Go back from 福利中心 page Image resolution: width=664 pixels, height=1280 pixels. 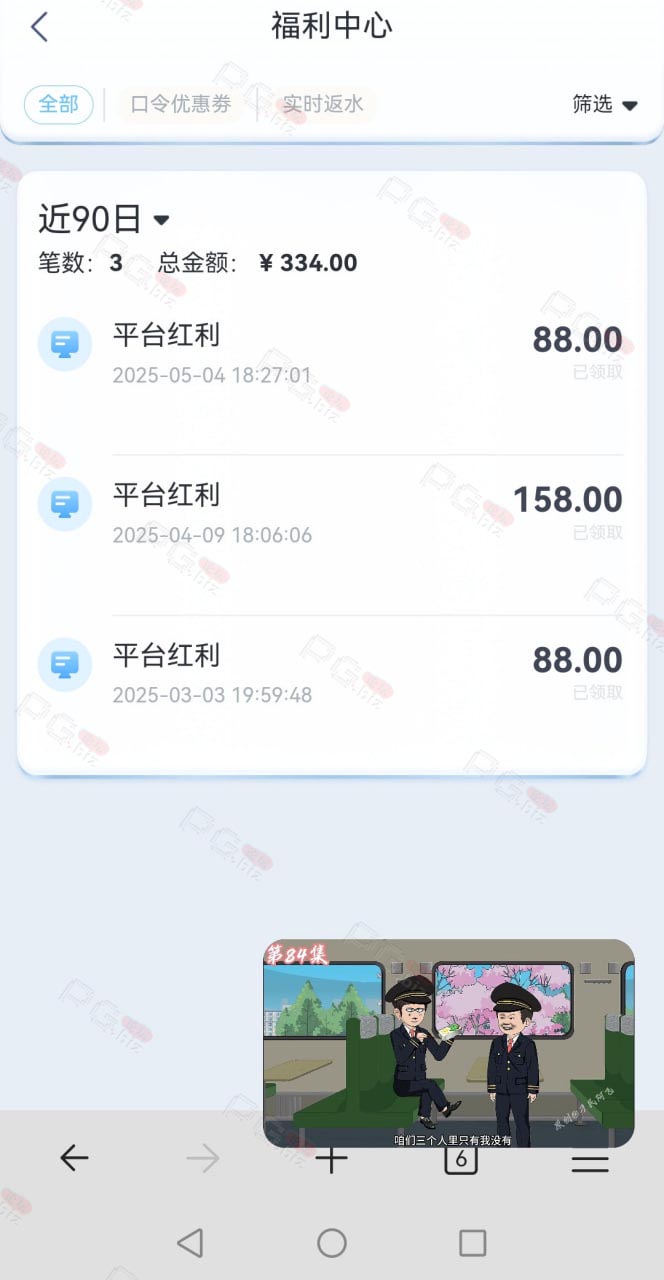click(39, 27)
